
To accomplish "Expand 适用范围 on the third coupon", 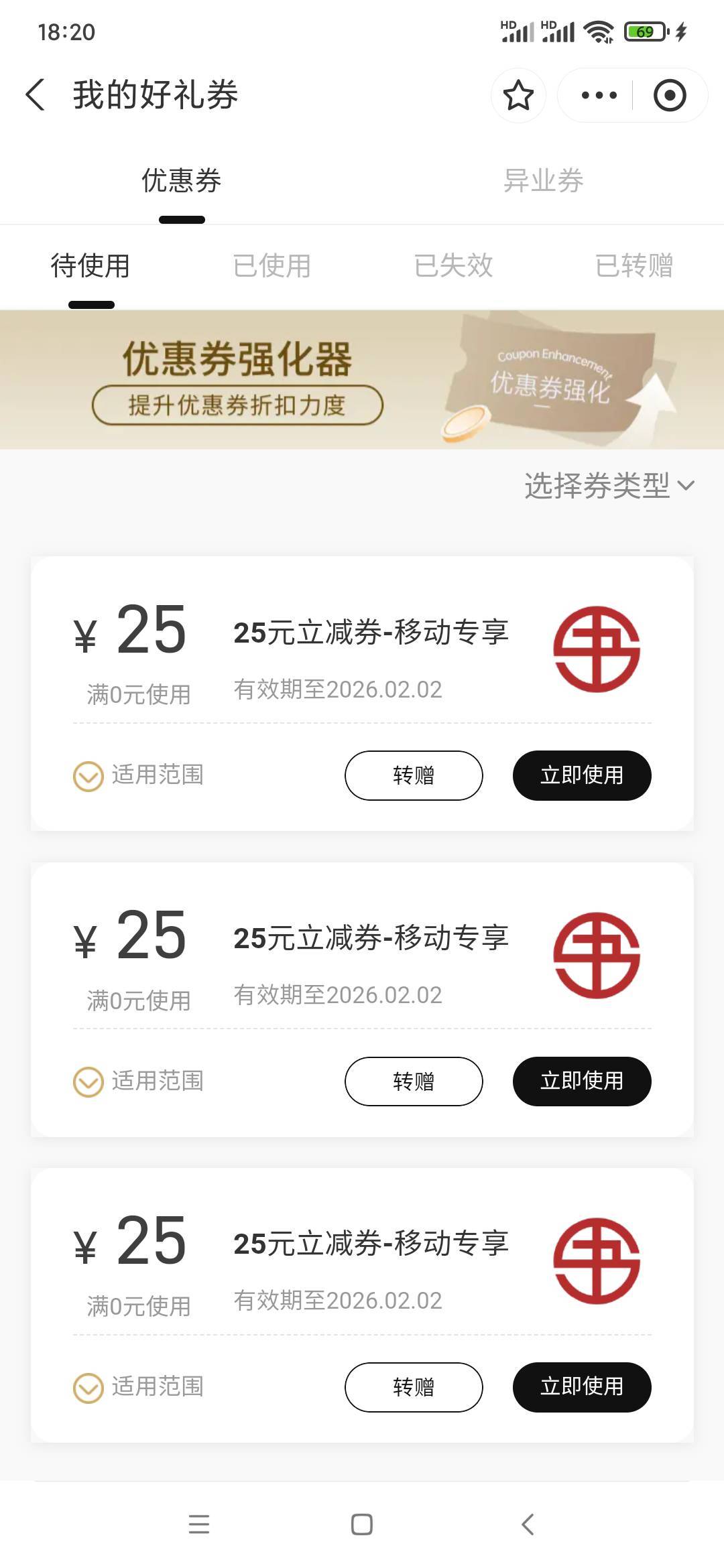I will pyautogui.click(x=139, y=1386).
